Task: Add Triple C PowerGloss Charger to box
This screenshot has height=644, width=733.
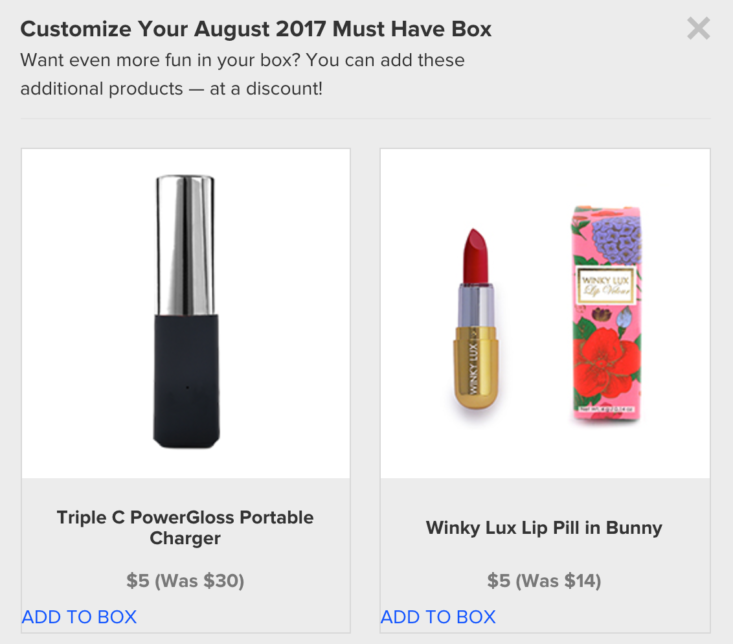Action: click(79, 617)
